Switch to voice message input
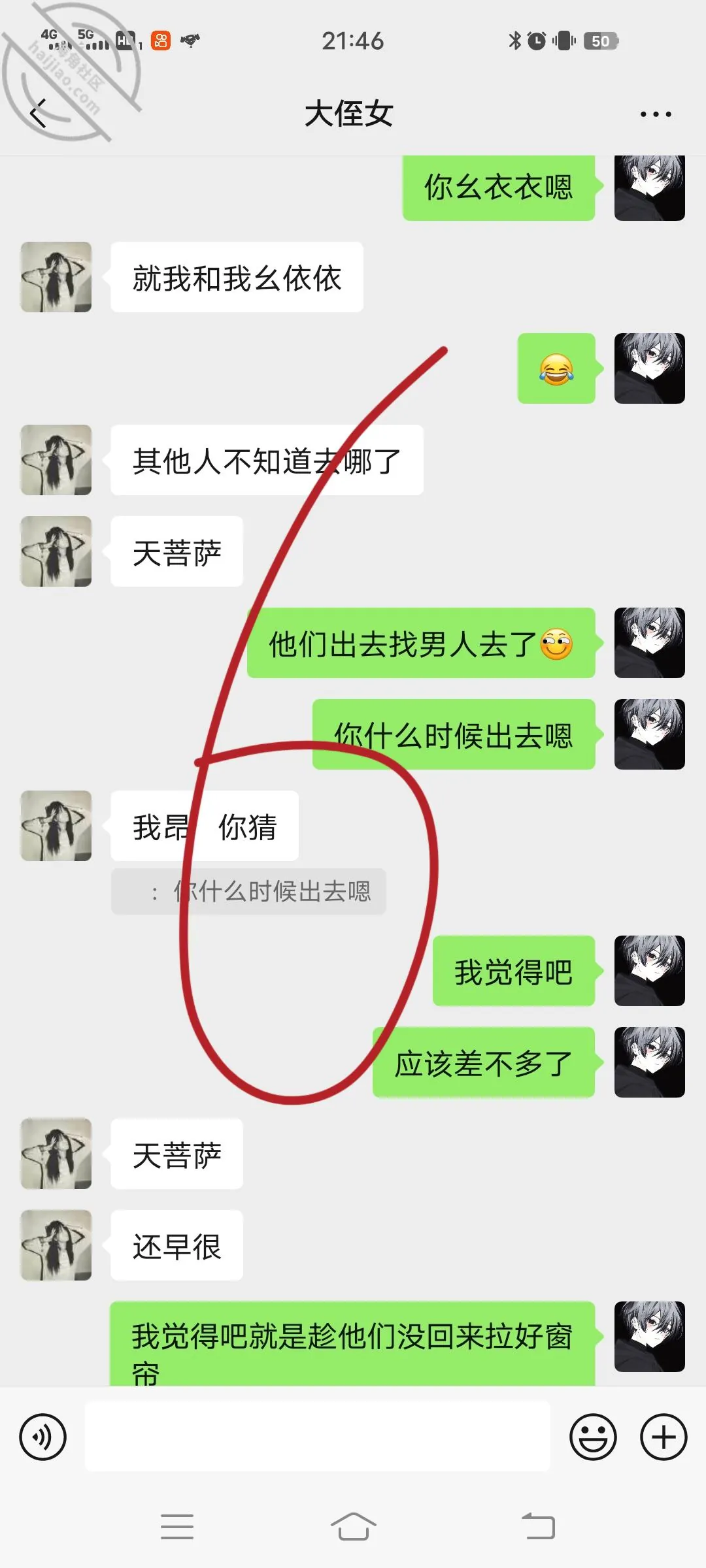 [43, 1437]
